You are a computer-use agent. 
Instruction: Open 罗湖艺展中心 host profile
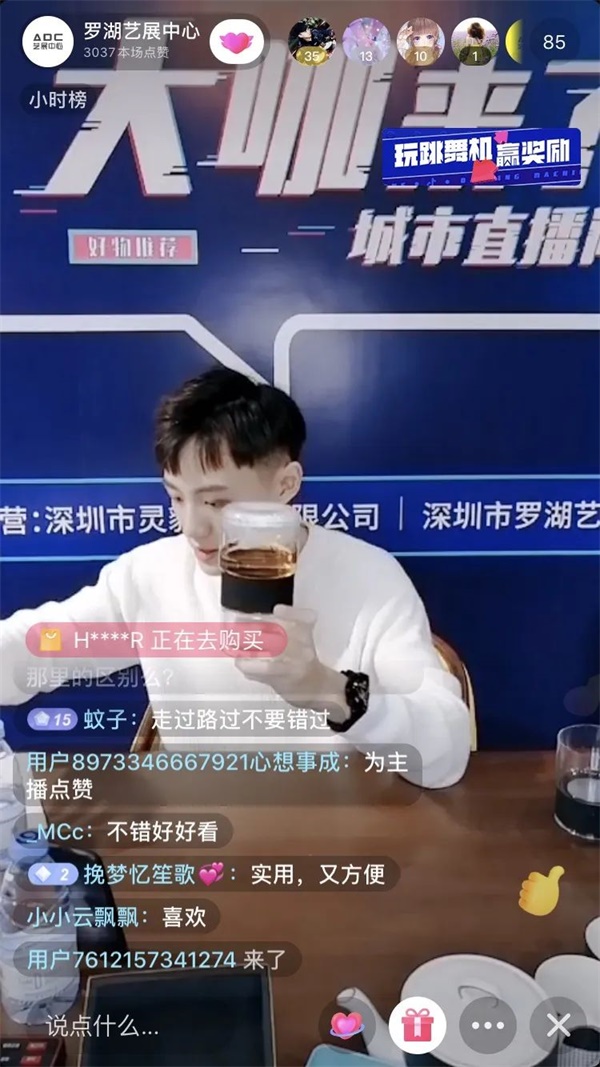point(48,42)
